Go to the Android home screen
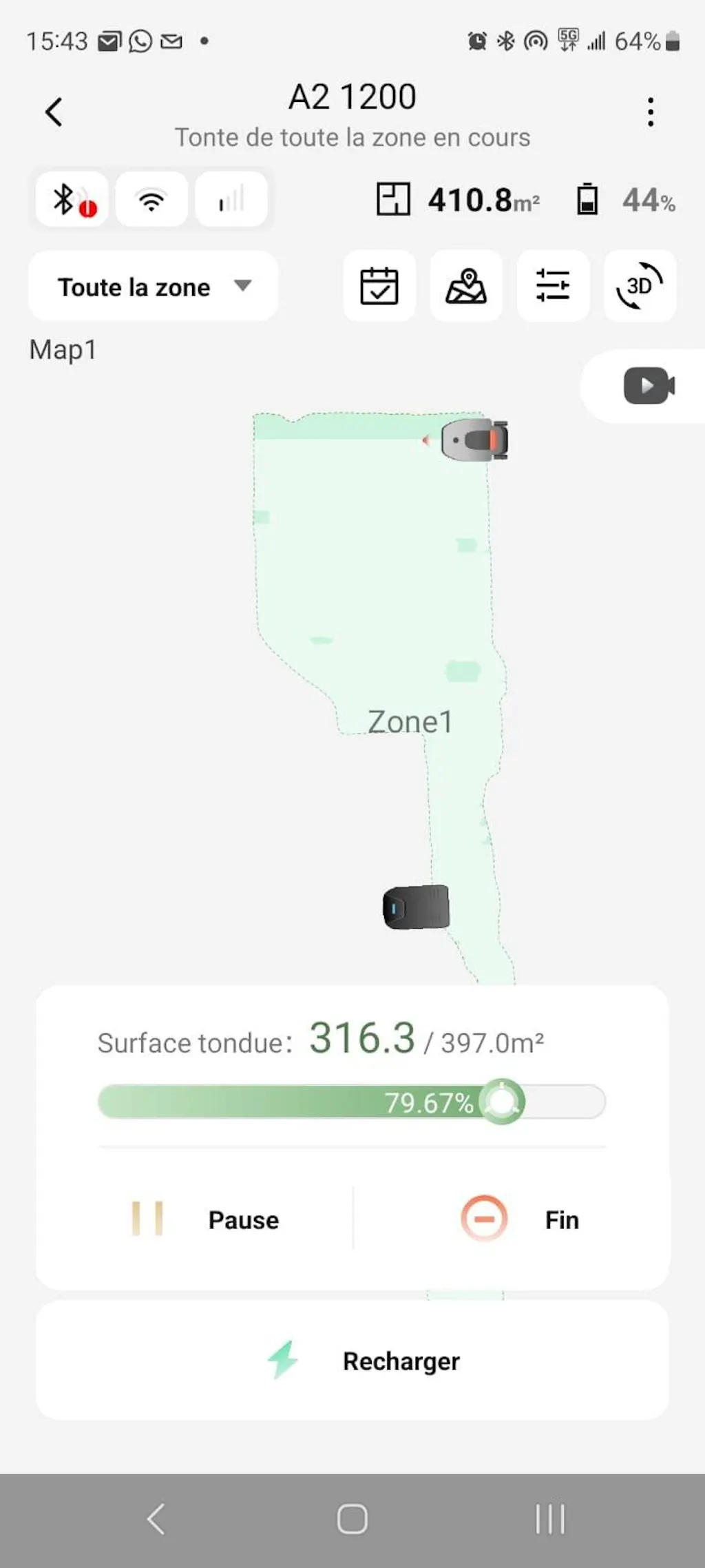 point(352,1519)
